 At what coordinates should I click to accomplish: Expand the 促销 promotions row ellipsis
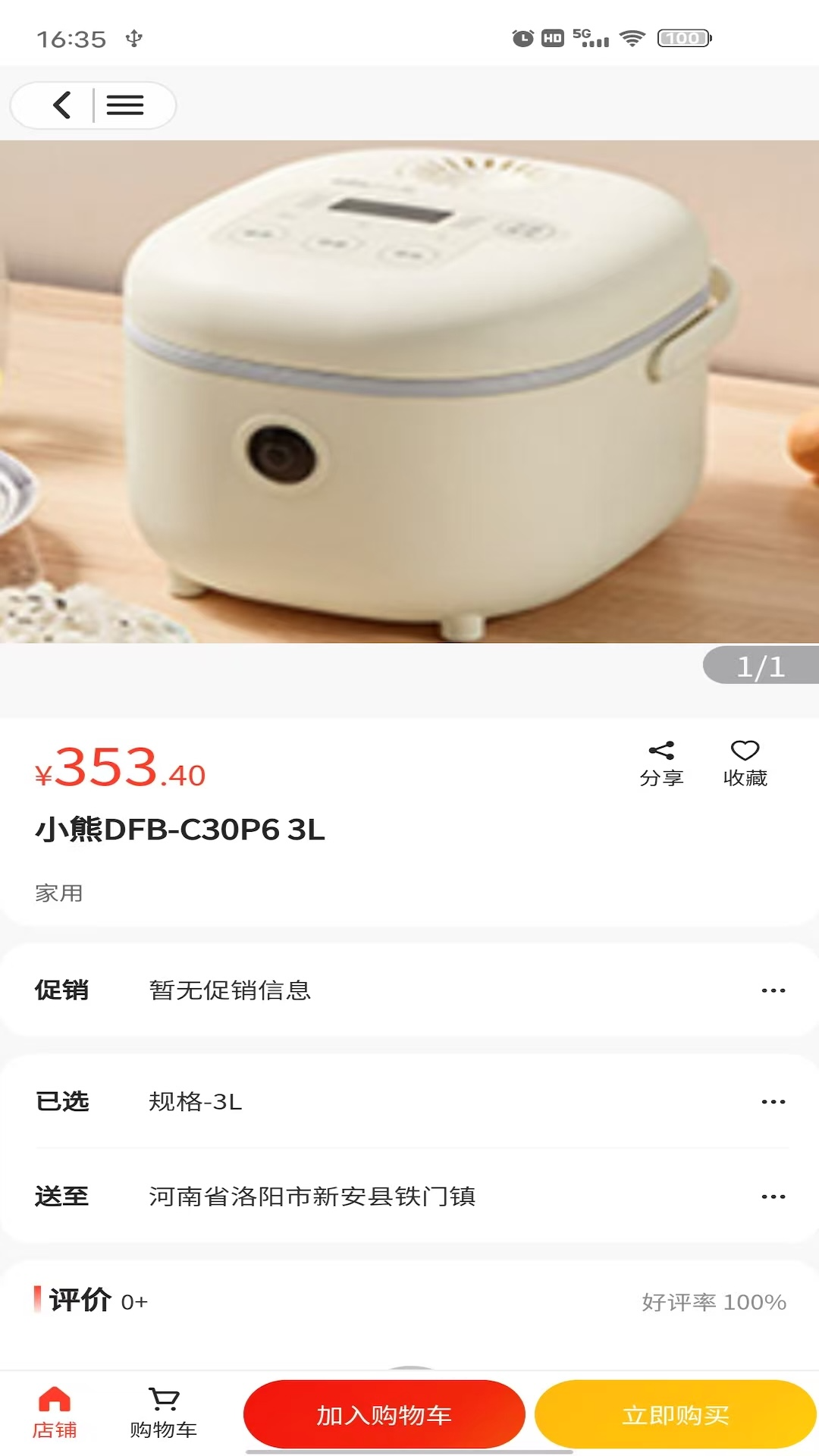pyautogui.click(x=773, y=990)
